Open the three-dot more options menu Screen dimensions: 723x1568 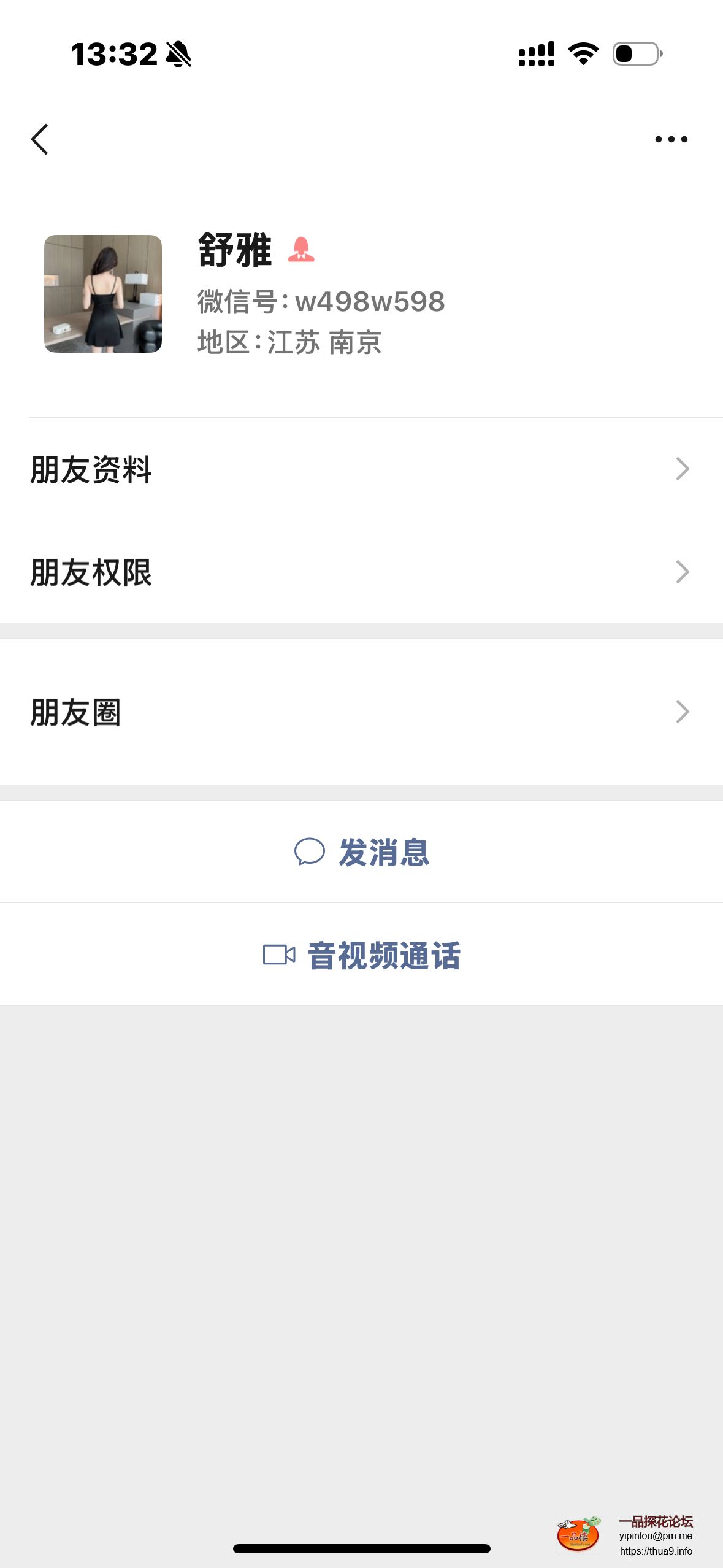671,139
